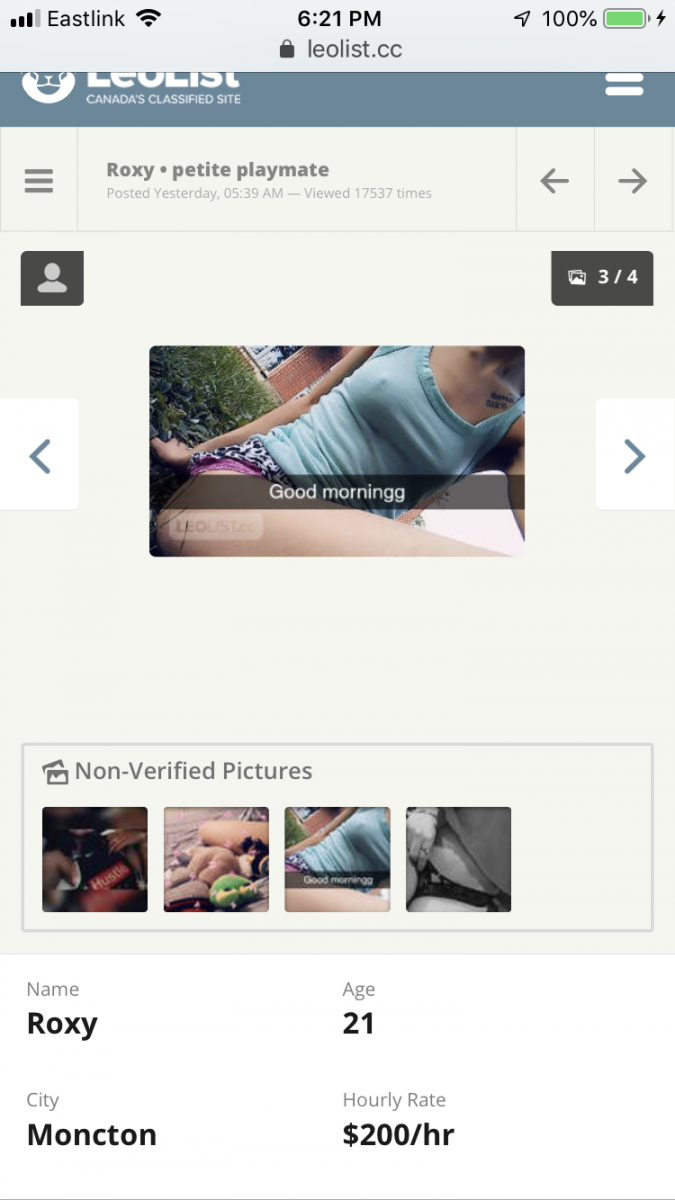Open the 3 / 4 photo gallery counter

click(x=602, y=278)
